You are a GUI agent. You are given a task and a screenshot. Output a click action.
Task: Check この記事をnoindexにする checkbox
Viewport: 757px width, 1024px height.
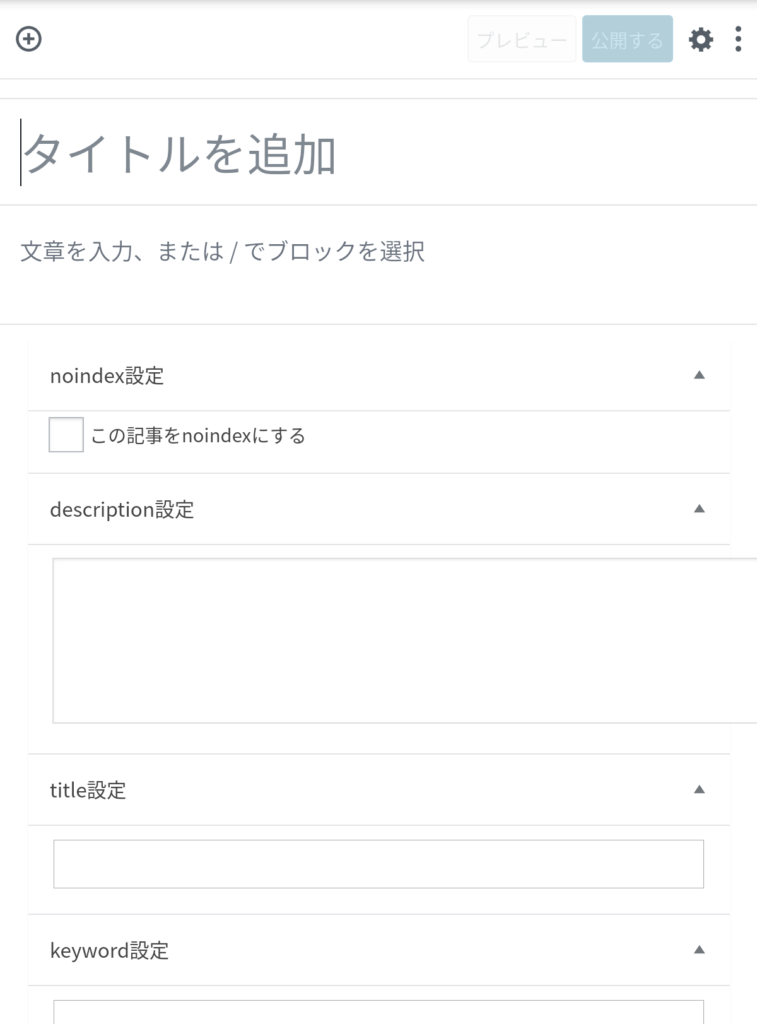point(66,436)
